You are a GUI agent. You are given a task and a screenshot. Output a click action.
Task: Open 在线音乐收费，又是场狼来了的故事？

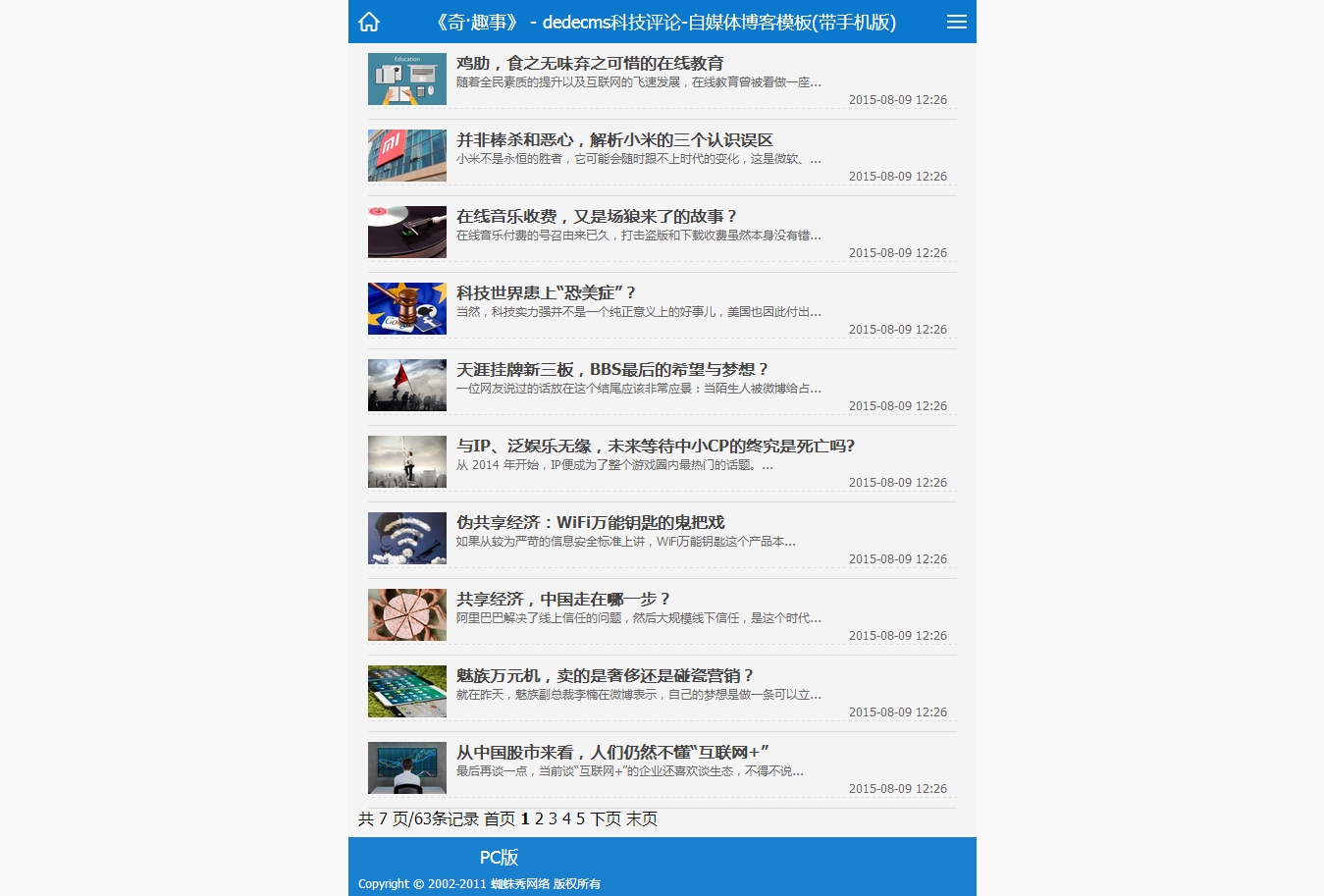[596, 217]
